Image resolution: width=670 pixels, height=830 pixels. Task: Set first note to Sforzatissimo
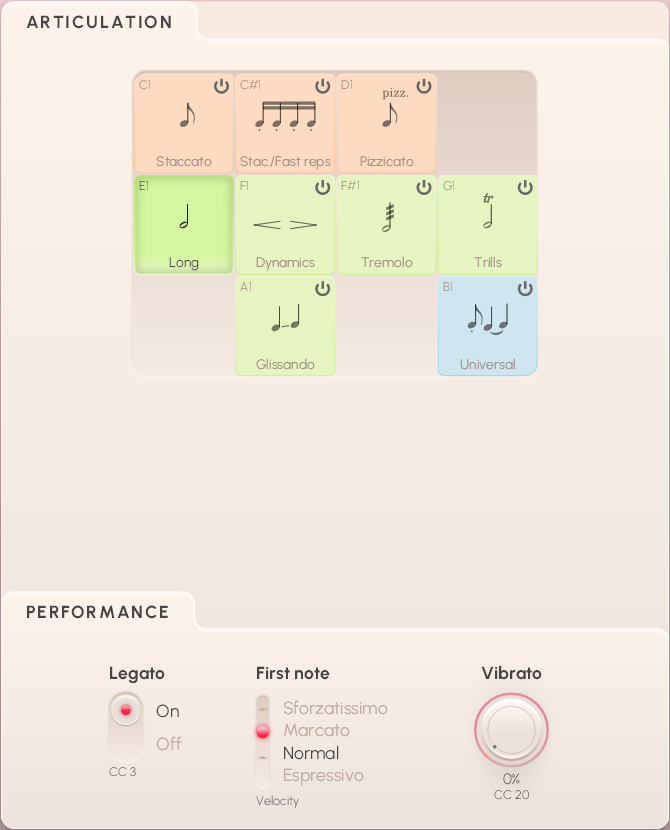(x=334, y=708)
